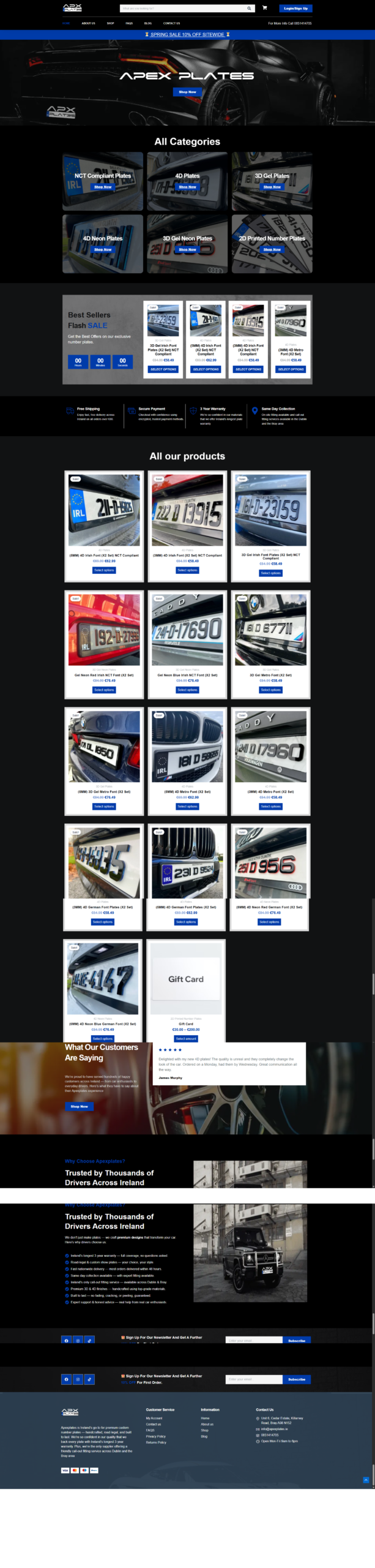The height and width of the screenshot is (1568, 375).
Task: Open the Spring Sale 10% off banner link
Action: point(187,35)
